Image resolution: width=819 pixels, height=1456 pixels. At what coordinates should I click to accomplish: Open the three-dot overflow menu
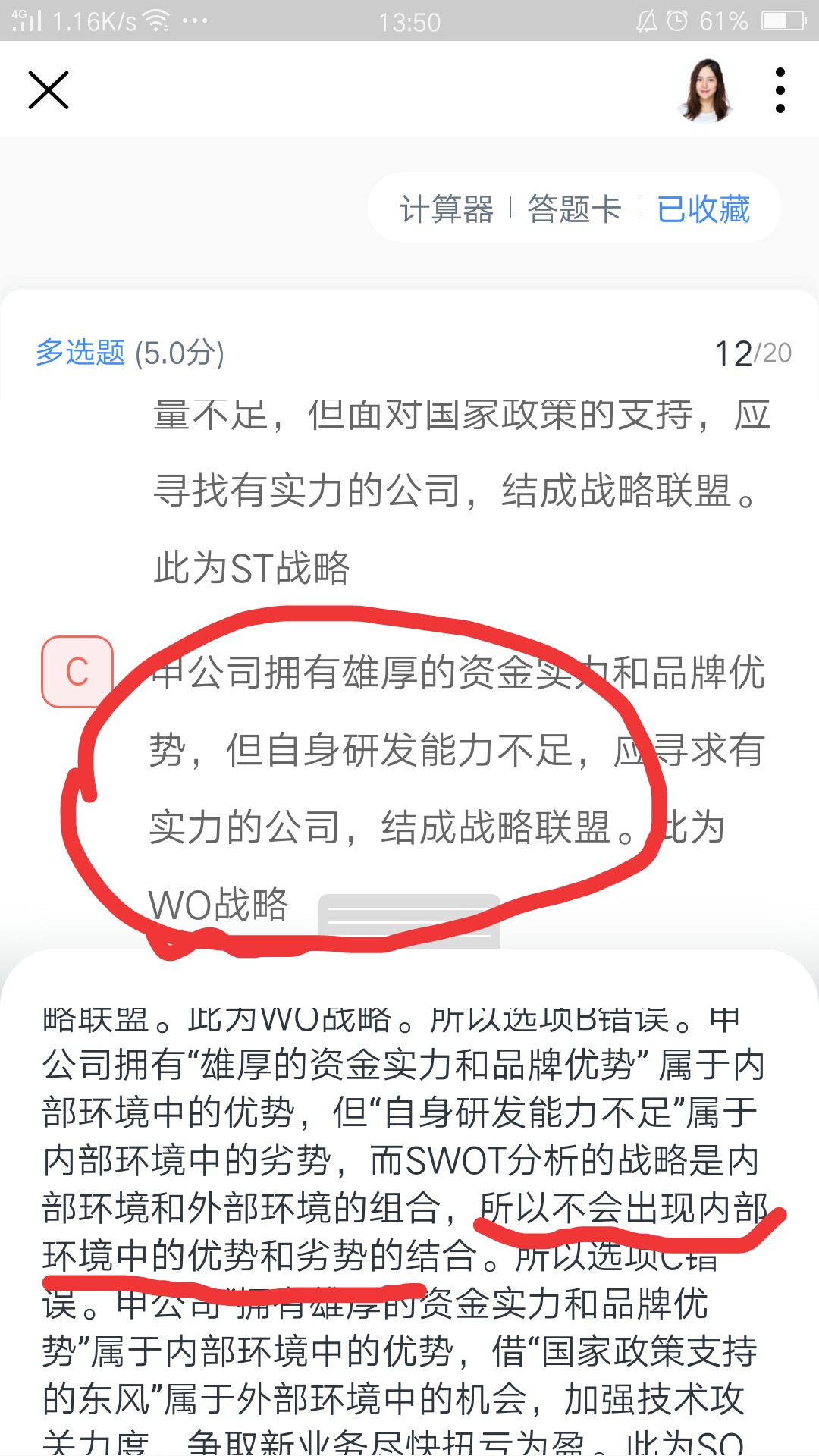tap(780, 90)
